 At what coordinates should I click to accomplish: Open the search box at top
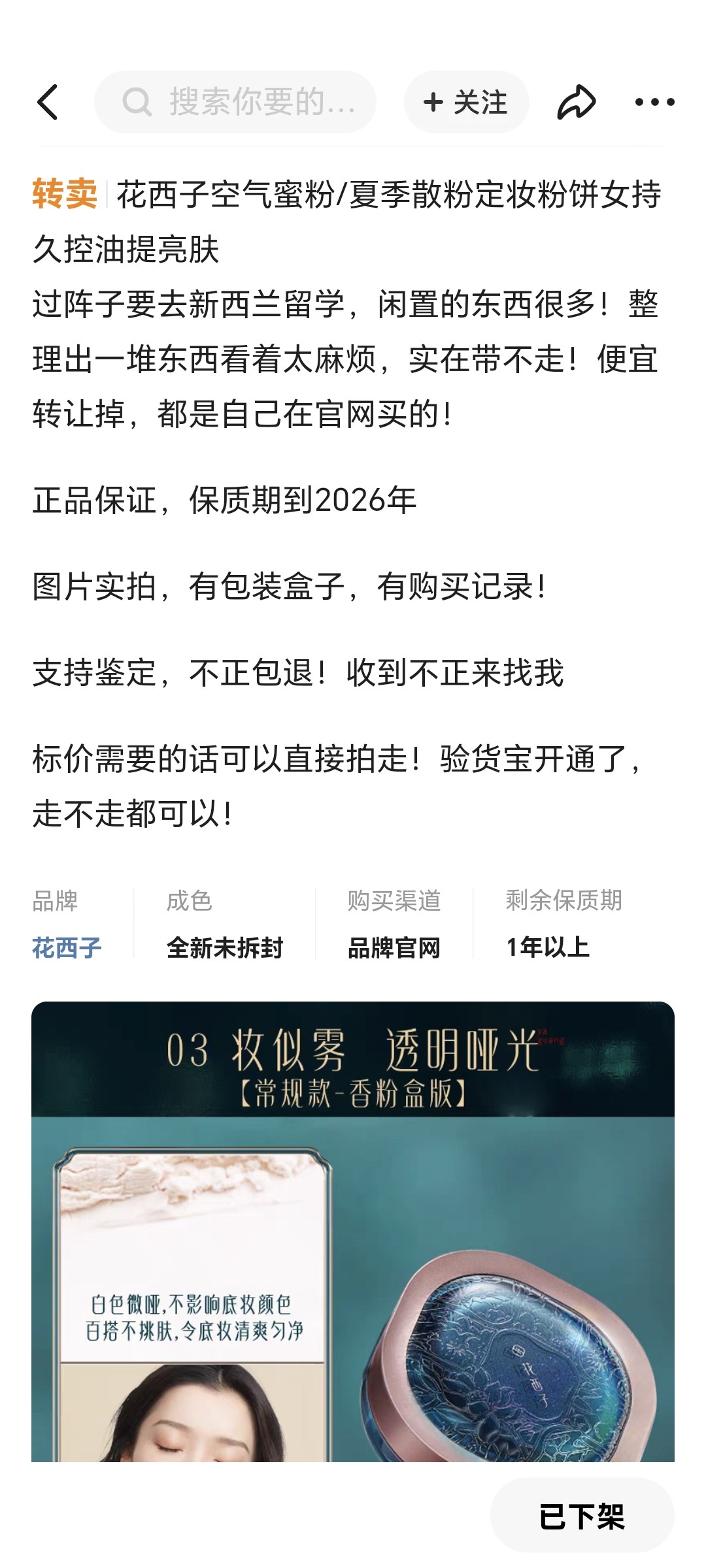[235, 103]
